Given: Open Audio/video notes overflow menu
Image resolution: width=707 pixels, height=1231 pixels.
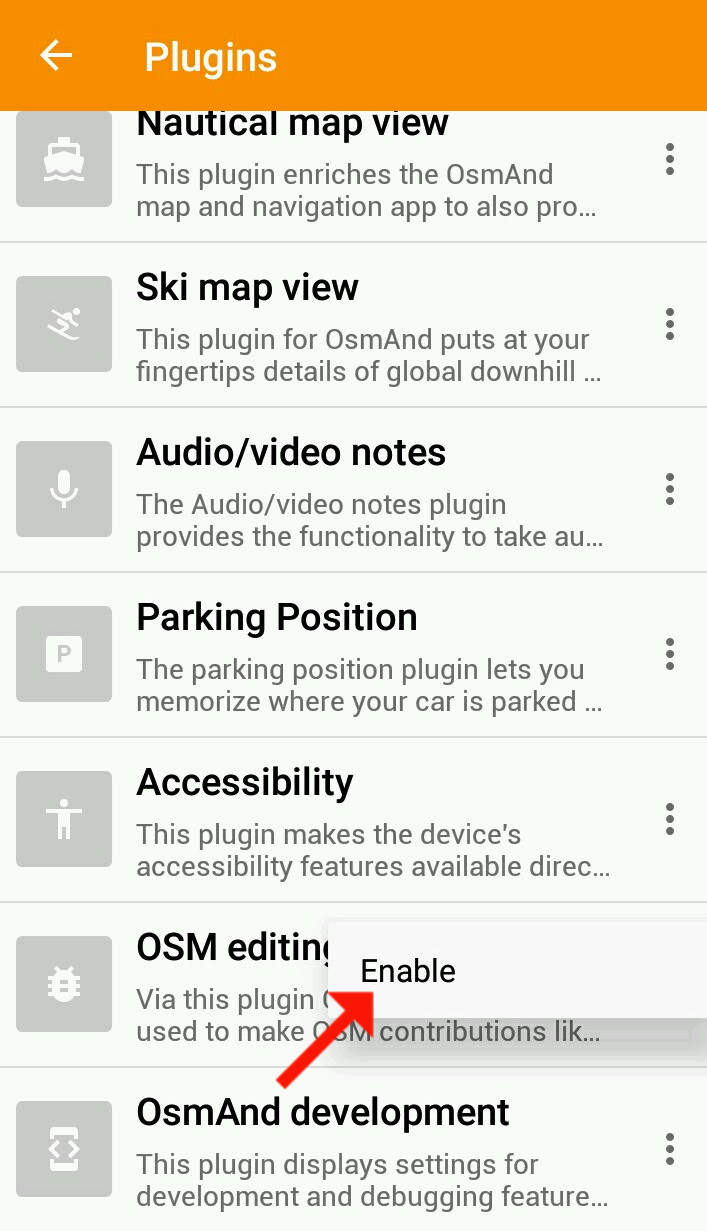Looking at the screenshot, I should tap(669, 489).
